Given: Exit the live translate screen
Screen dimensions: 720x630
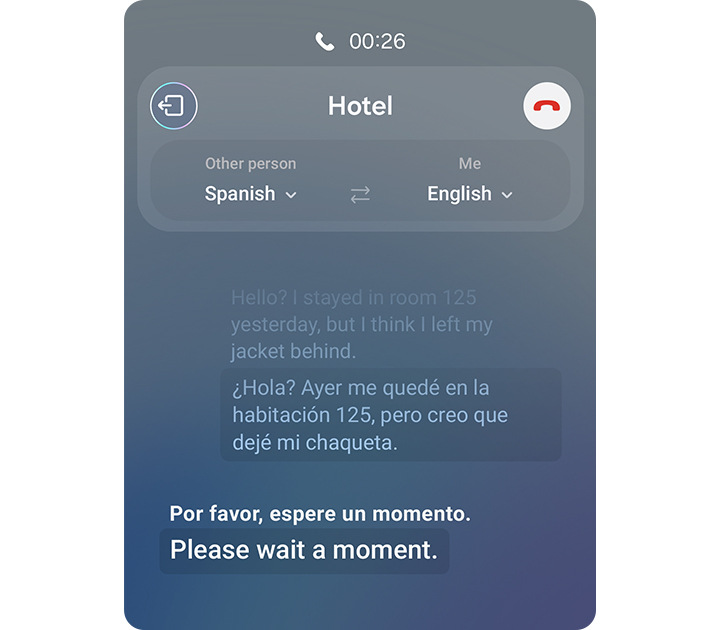Looking at the screenshot, I should 174,106.
